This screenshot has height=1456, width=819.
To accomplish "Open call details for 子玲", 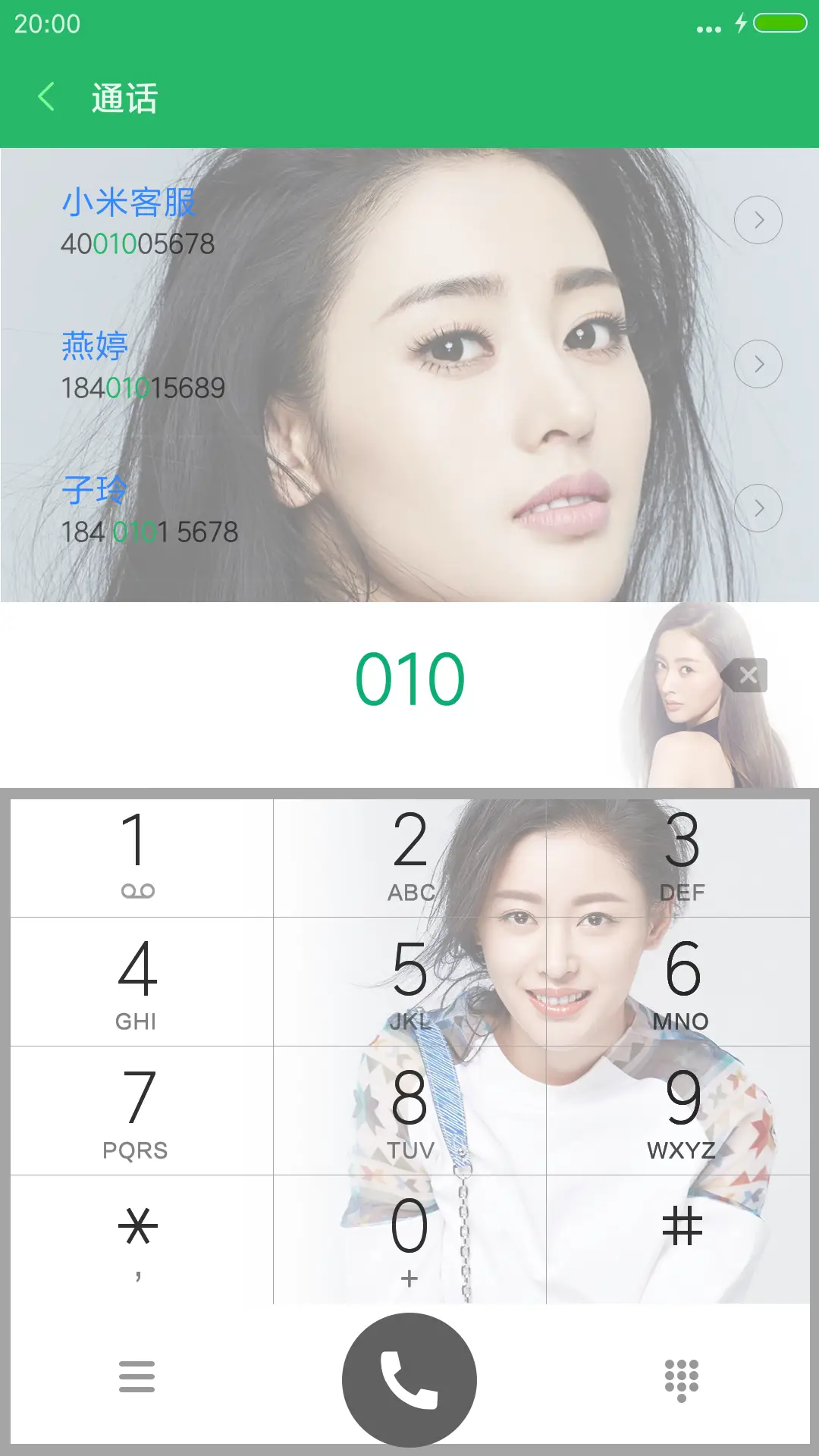I will tap(758, 508).
